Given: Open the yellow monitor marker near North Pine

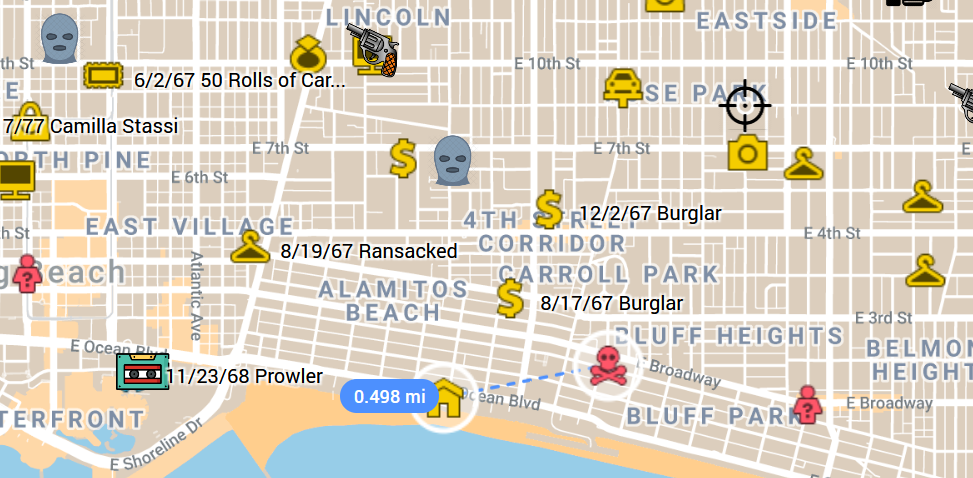Looking at the screenshot, I should click(x=16, y=180).
